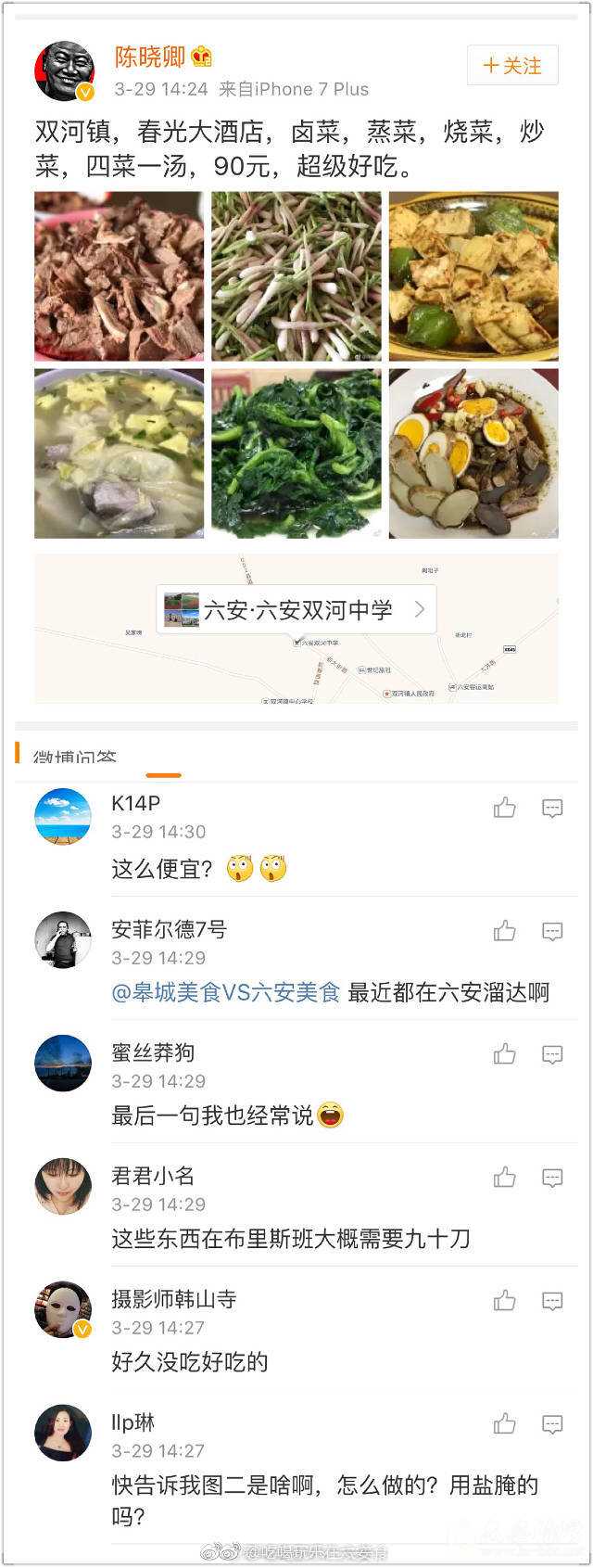Screen dimensions: 593x1568
Task: Like 安菲尔德7号's comment
Action: coord(505,931)
